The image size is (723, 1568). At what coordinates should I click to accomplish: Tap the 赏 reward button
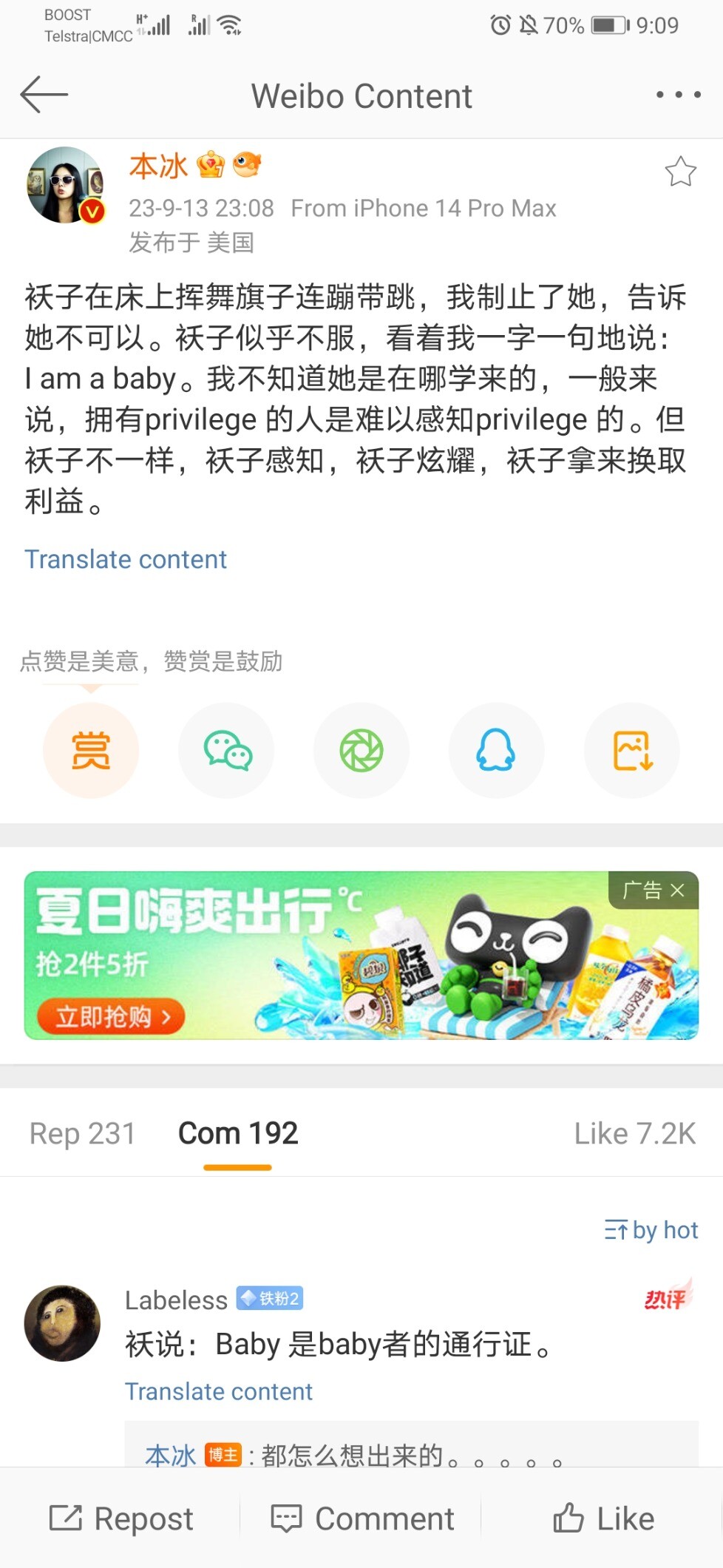[x=91, y=750]
